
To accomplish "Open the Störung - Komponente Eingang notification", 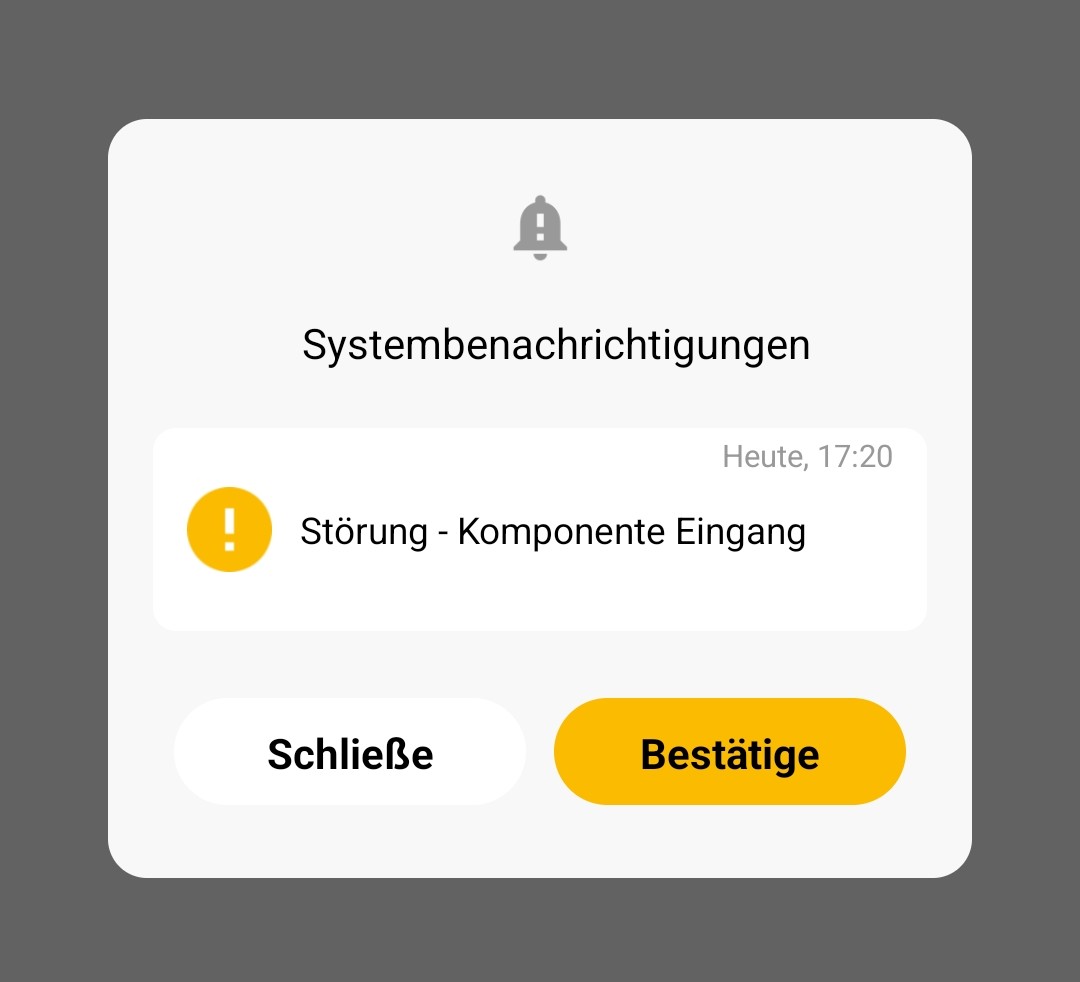I will [x=540, y=531].
